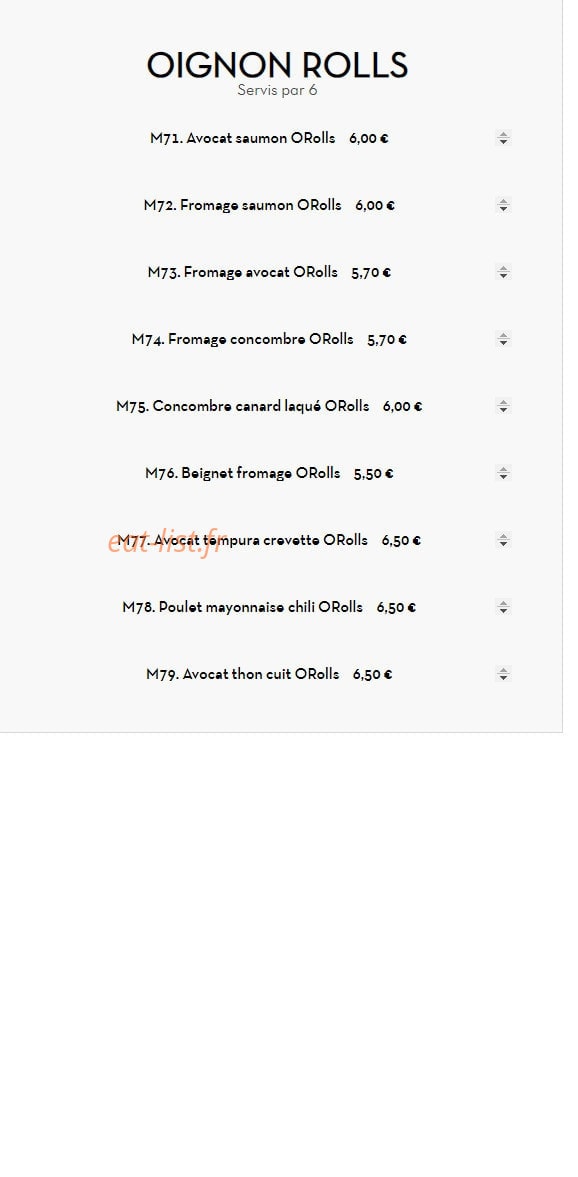Image resolution: width=578 pixels, height=1177 pixels.
Task: Change quantity of M78 Poulet mayonnaise chili
Action: (503, 607)
